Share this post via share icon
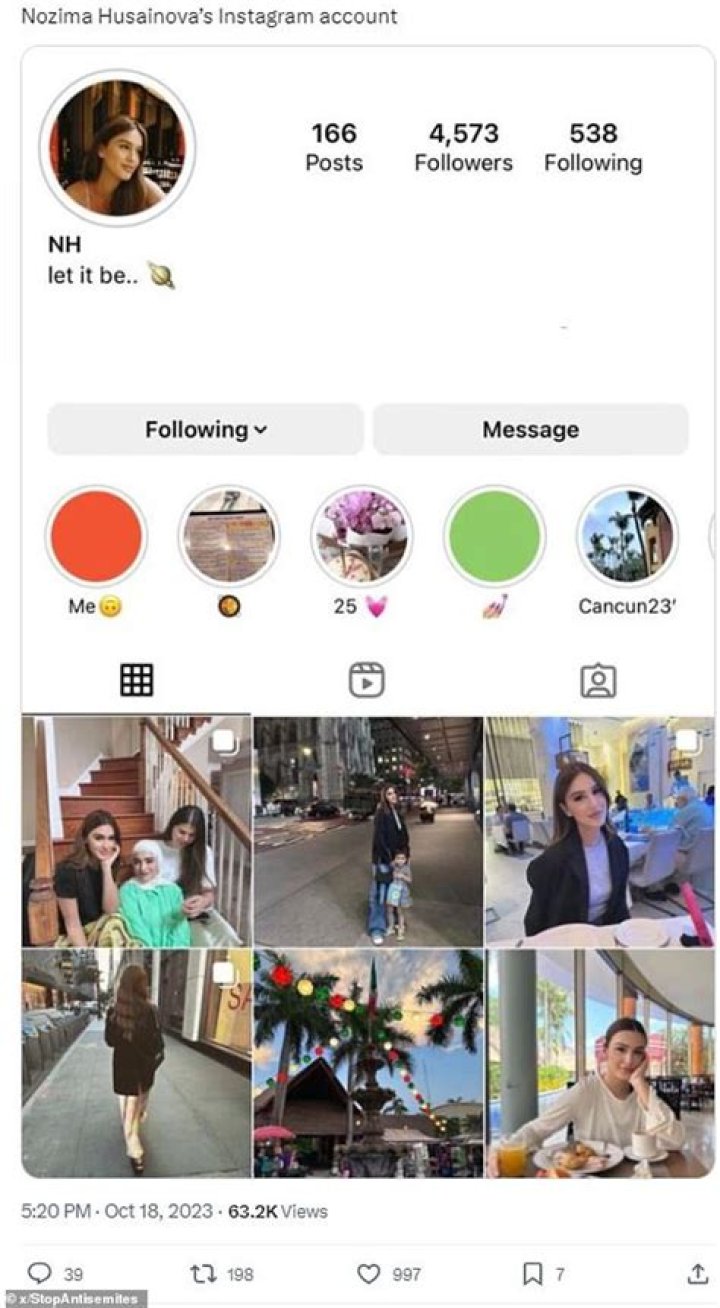Viewport: 720px width, 1308px height. pos(697,1273)
